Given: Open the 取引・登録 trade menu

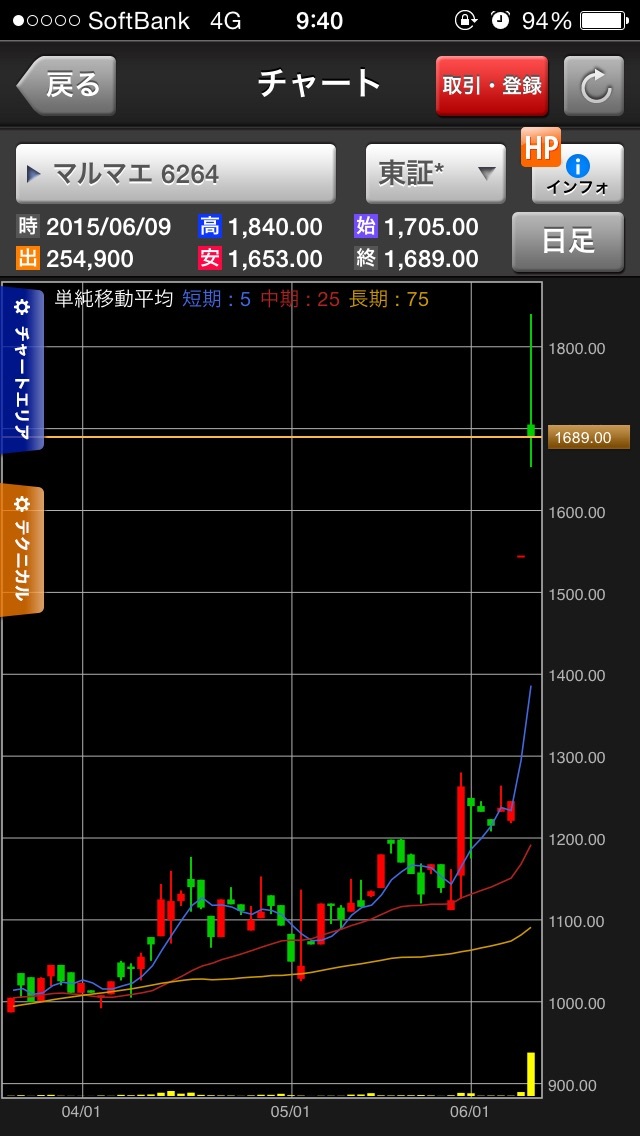Looking at the screenshot, I should [x=492, y=86].
